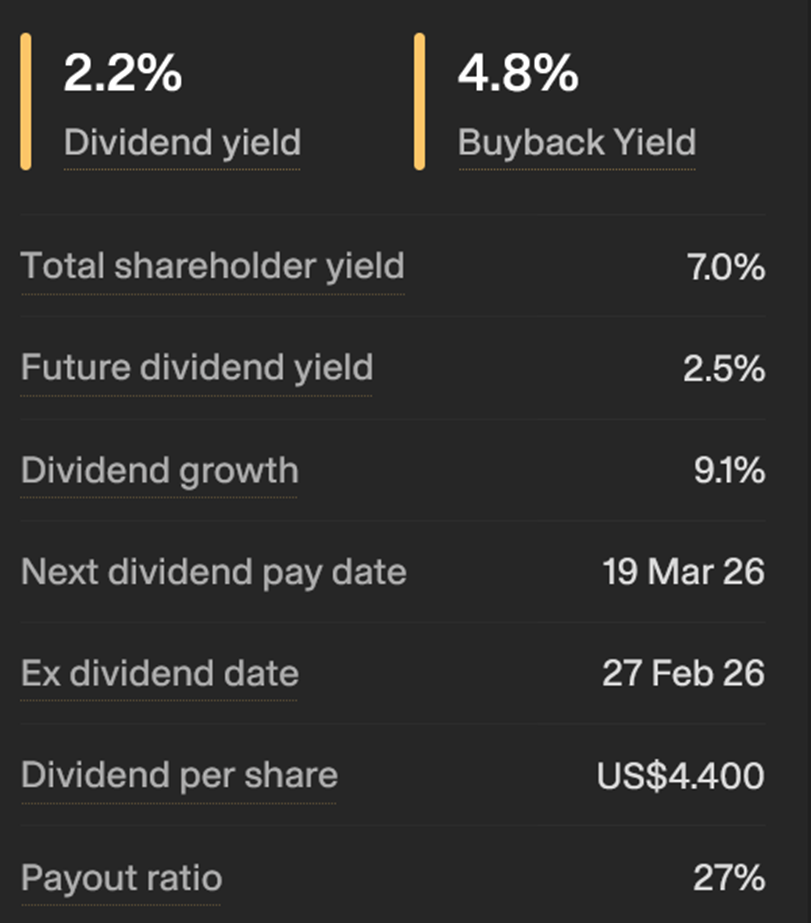The width and height of the screenshot is (811, 923).
Task: Click the 27% payout ratio value
Action: pyautogui.click(x=729, y=877)
